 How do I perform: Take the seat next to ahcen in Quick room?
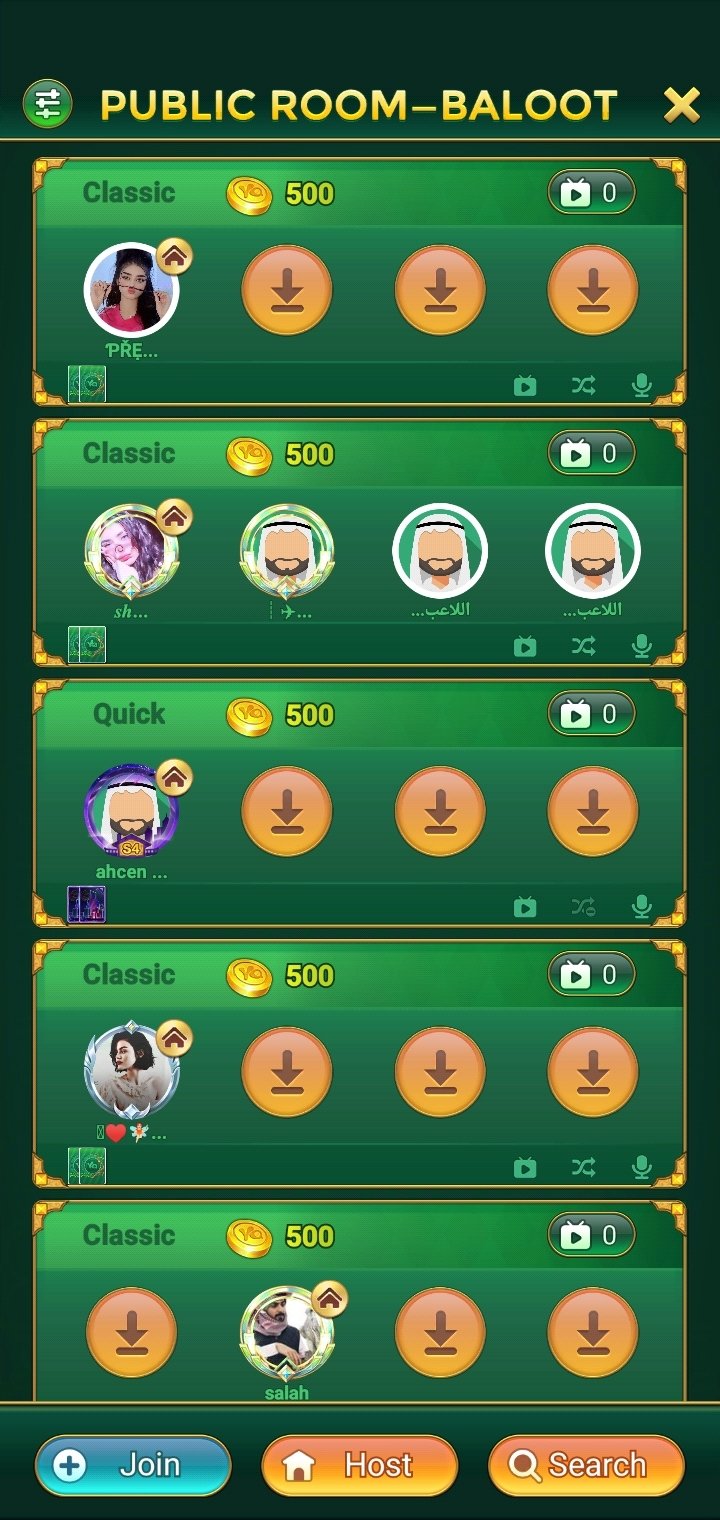point(287,812)
